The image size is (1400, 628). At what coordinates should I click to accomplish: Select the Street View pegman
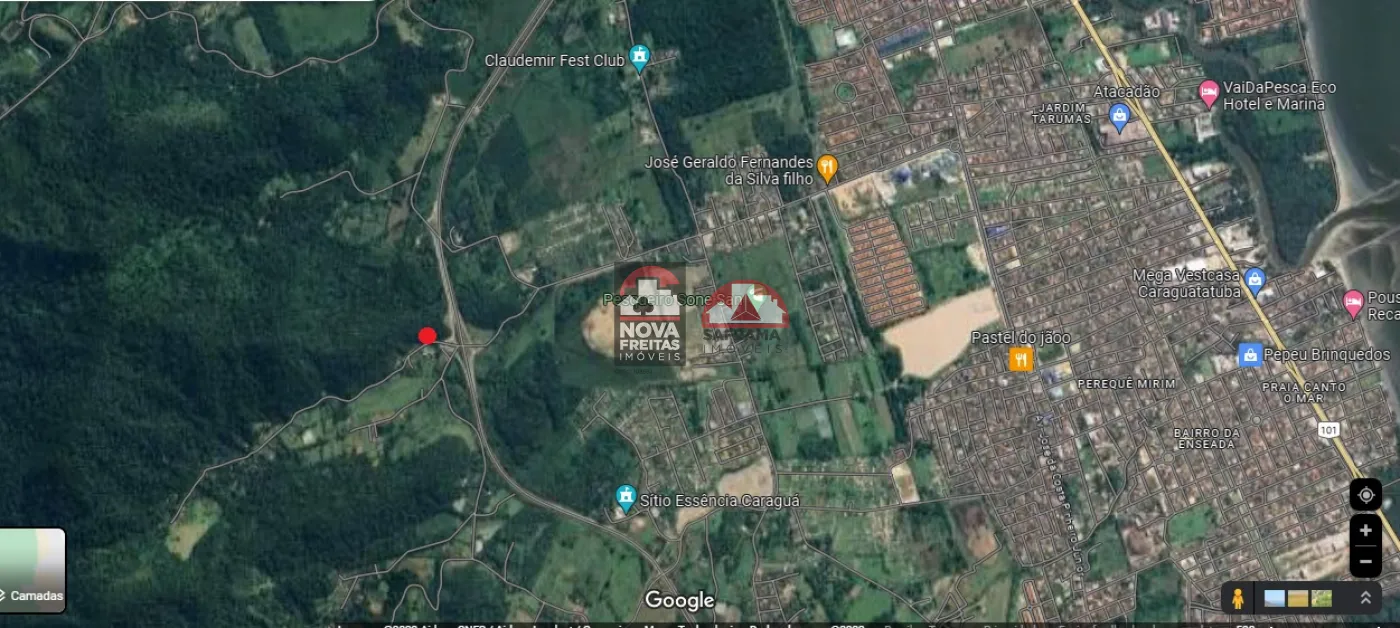(1238, 598)
